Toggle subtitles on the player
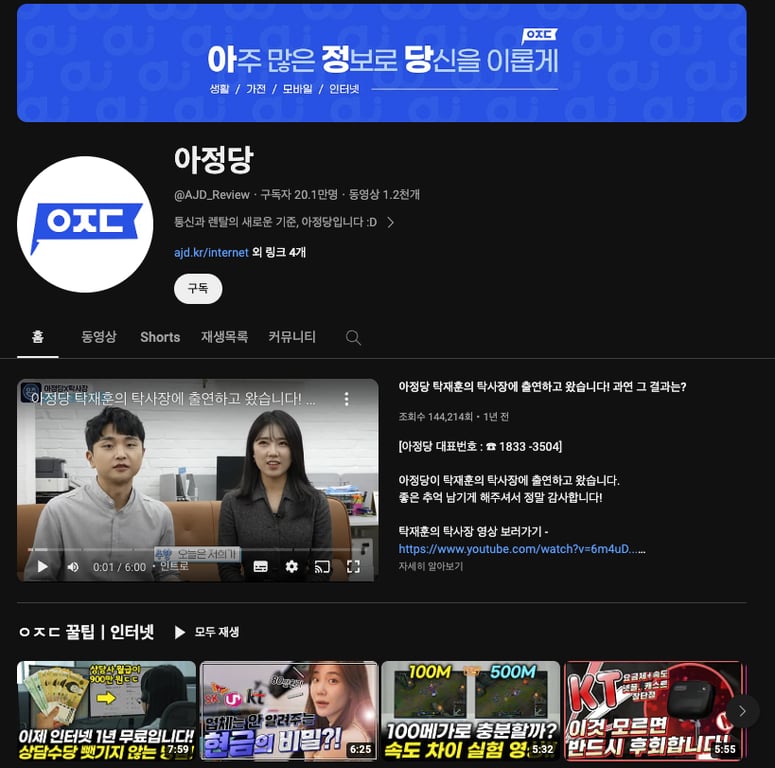Viewport: 775px width, 768px height. [260, 566]
